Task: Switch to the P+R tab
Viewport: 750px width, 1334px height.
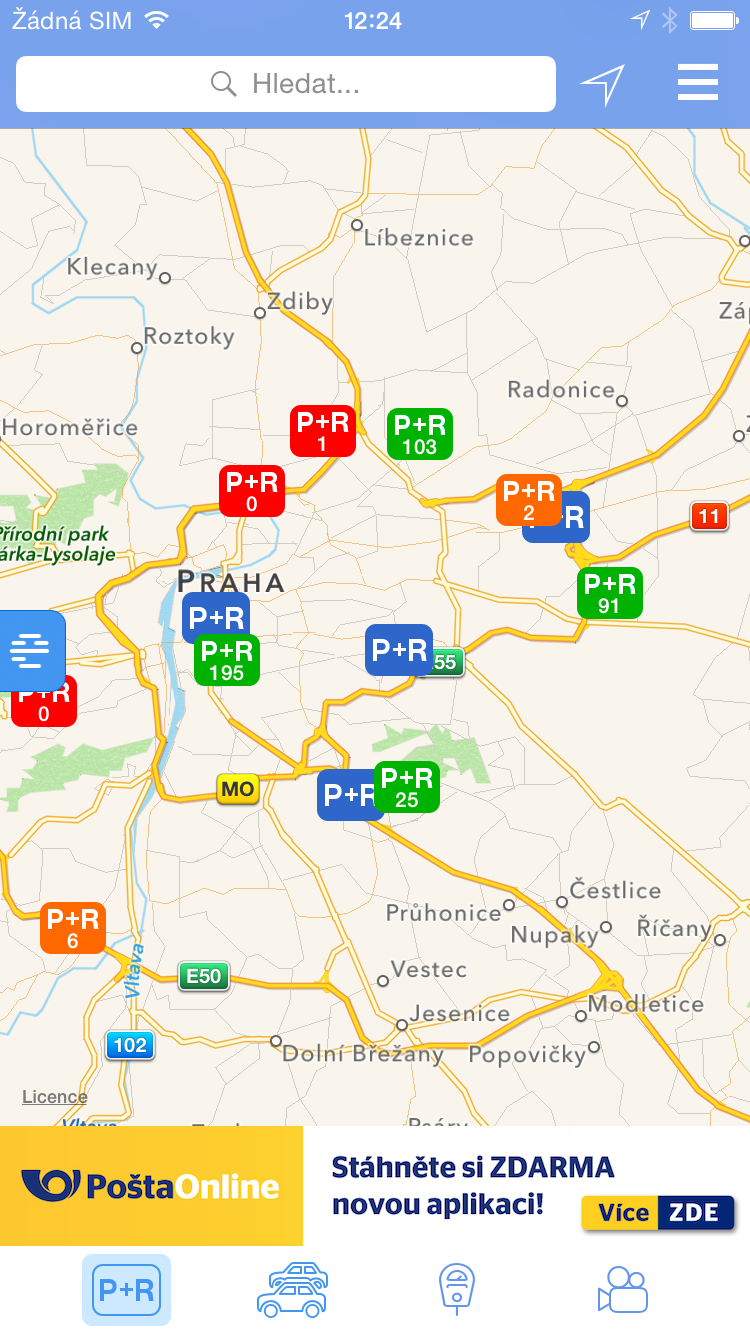Action: (126, 1290)
